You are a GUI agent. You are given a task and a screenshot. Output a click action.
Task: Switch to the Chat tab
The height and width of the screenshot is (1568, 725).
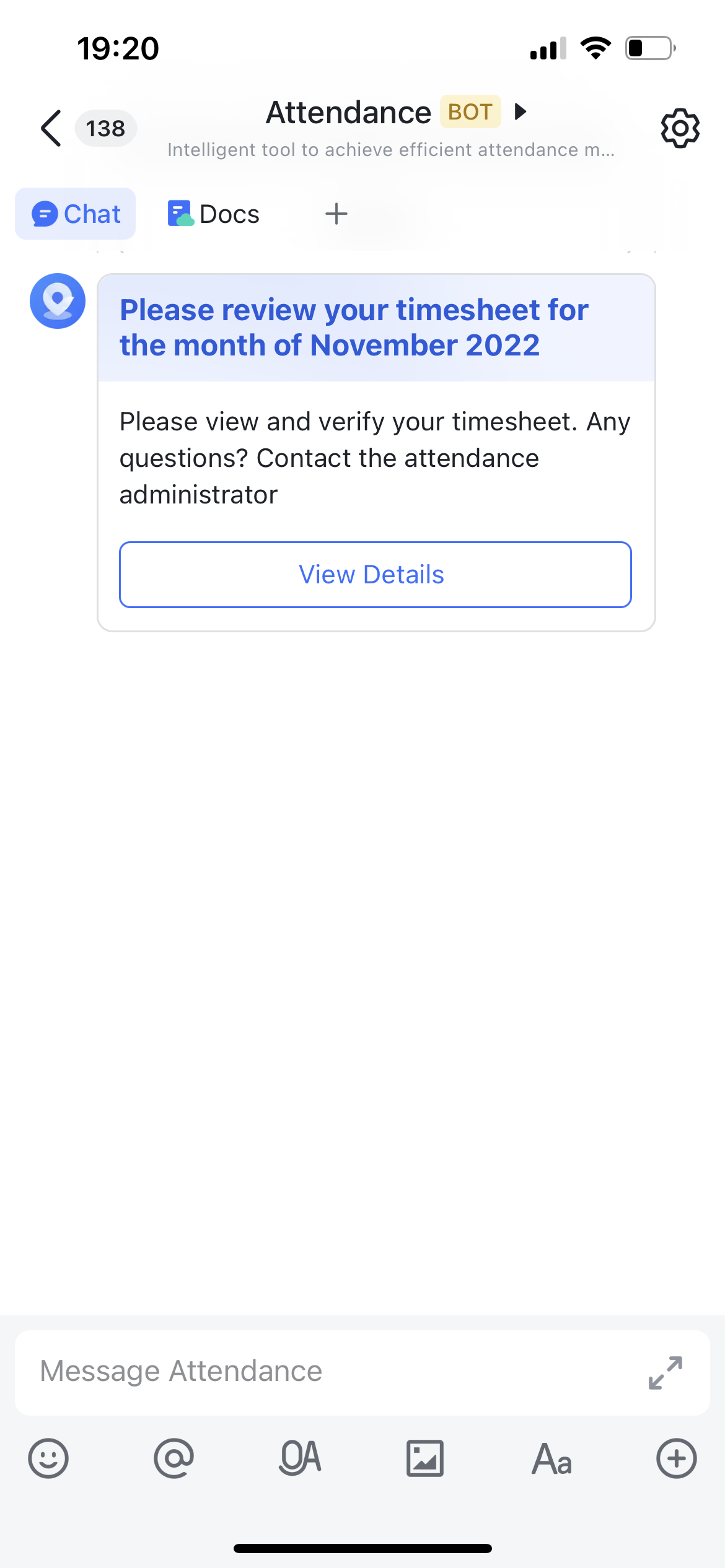coord(75,214)
